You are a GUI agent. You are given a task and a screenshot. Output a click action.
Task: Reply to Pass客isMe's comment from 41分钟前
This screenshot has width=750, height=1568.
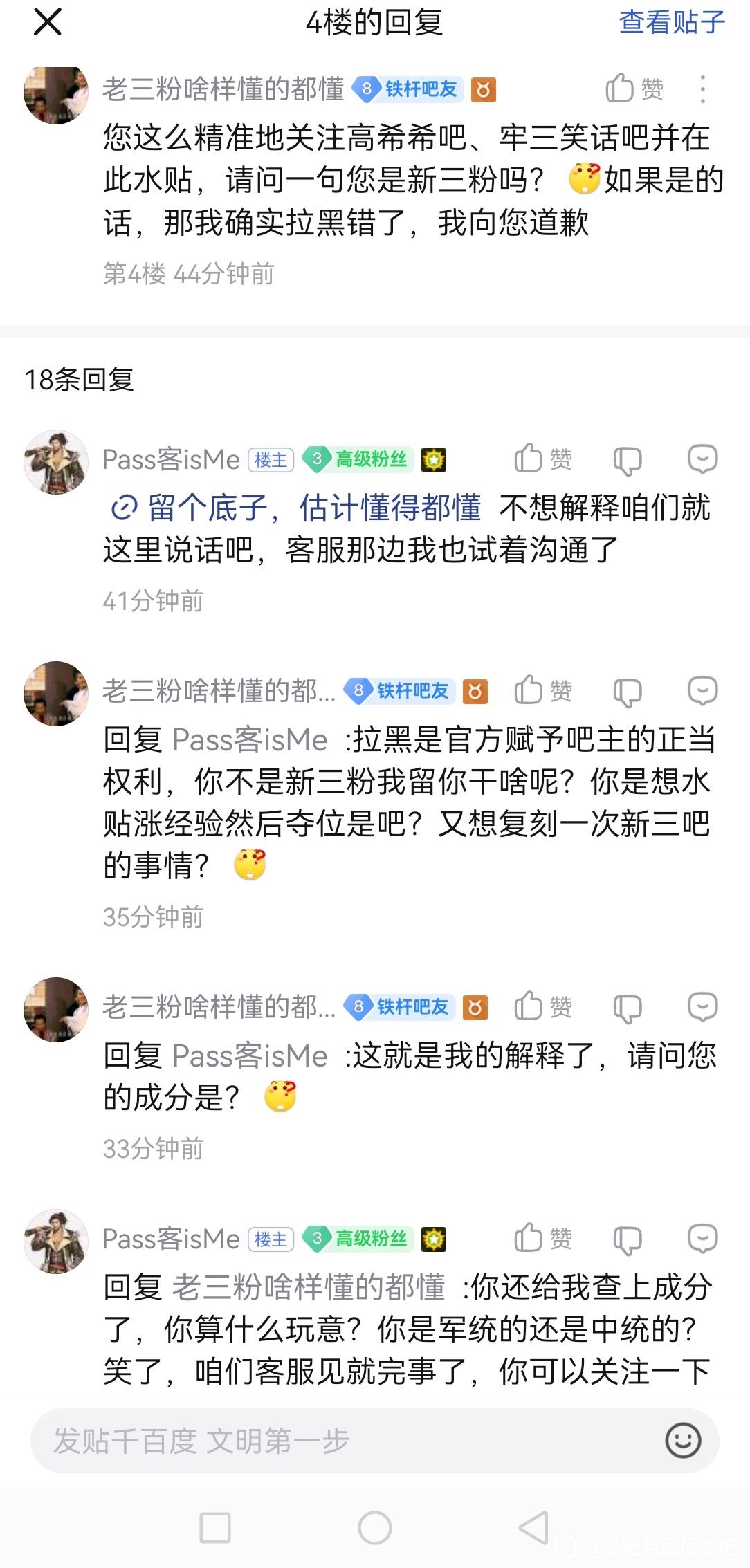702,459
